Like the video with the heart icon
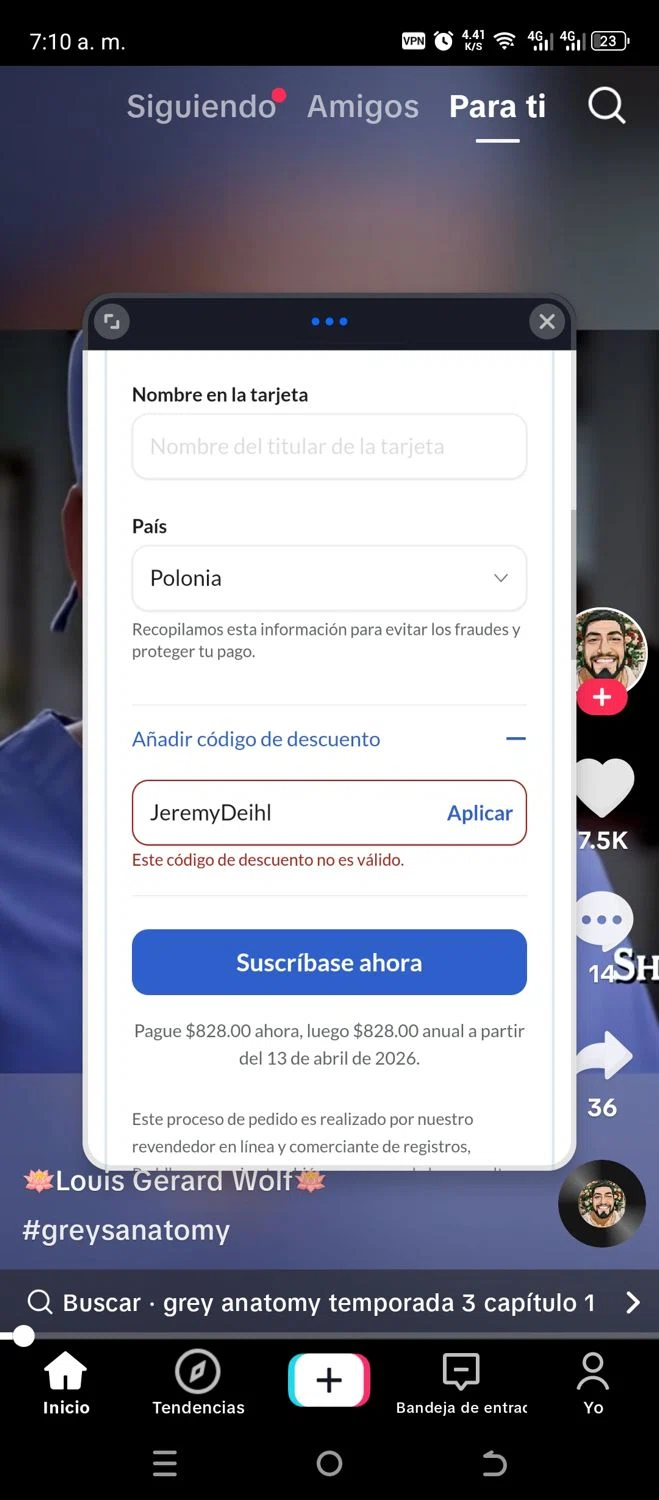Viewport: 659px width, 1500px height. click(x=604, y=790)
